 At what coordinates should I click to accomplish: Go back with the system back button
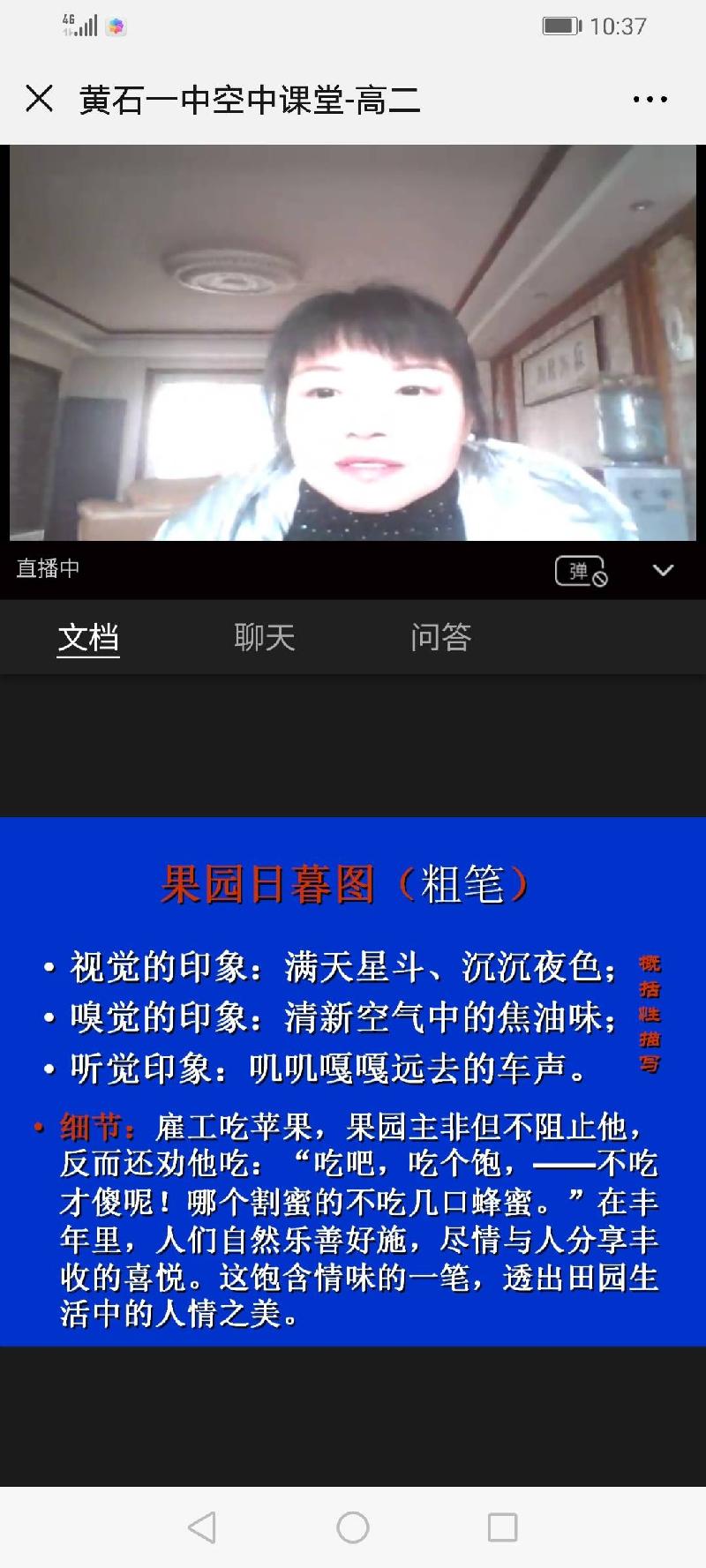coord(202,1527)
